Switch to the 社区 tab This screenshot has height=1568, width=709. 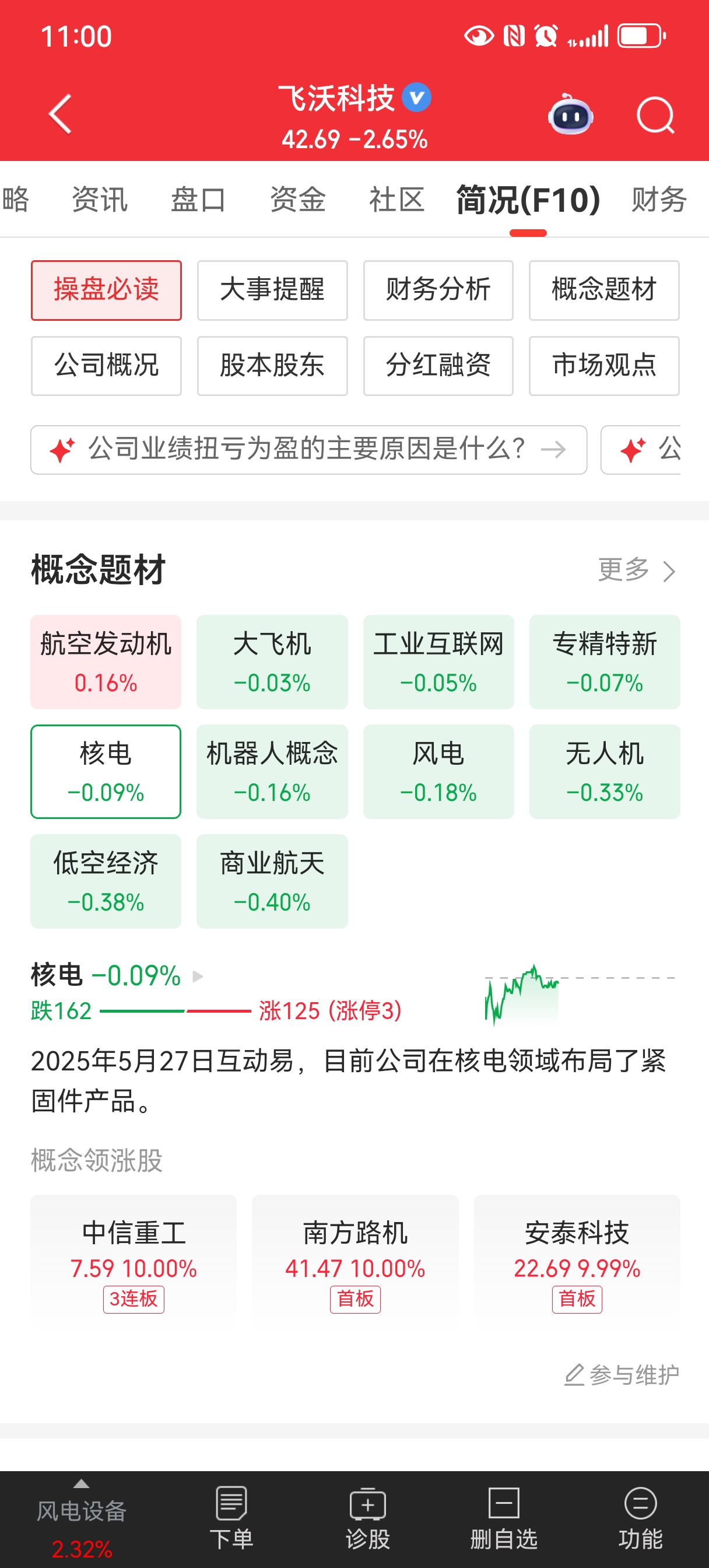coord(397,199)
